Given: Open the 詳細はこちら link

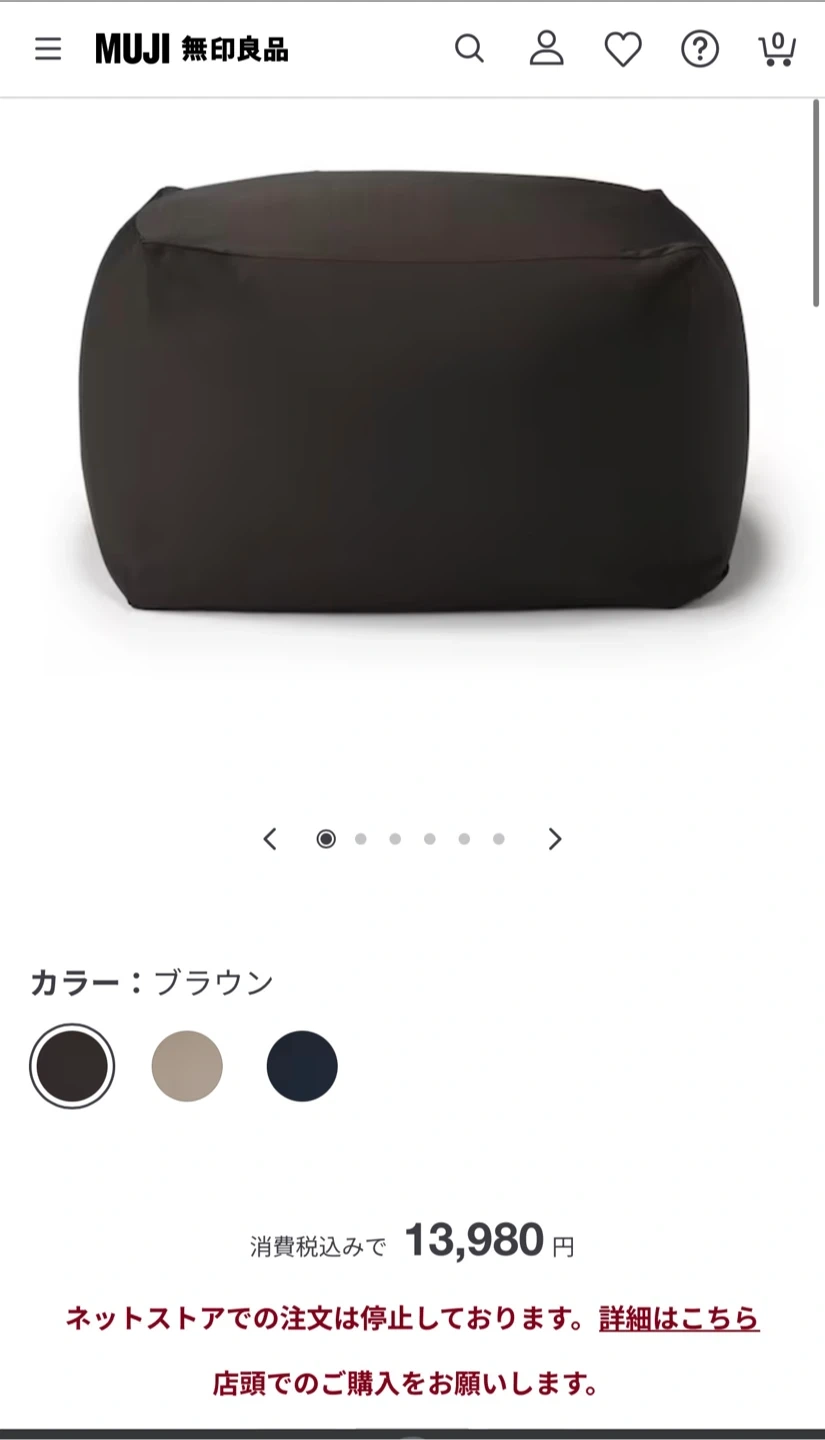Looking at the screenshot, I should pyautogui.click(x=679, y=1319).
